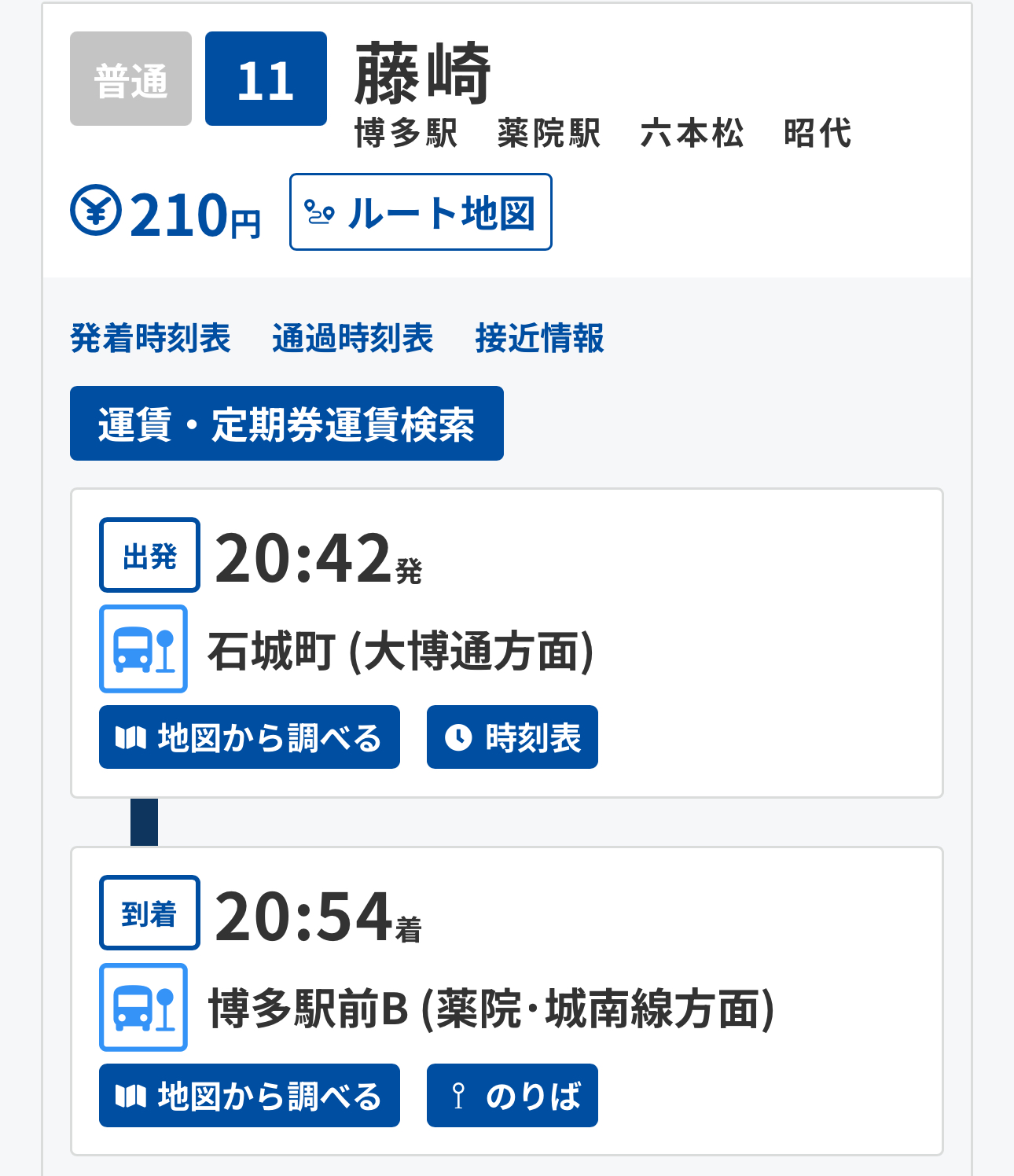
Task: Open the 発着時刻表 link
Action: 150,338
